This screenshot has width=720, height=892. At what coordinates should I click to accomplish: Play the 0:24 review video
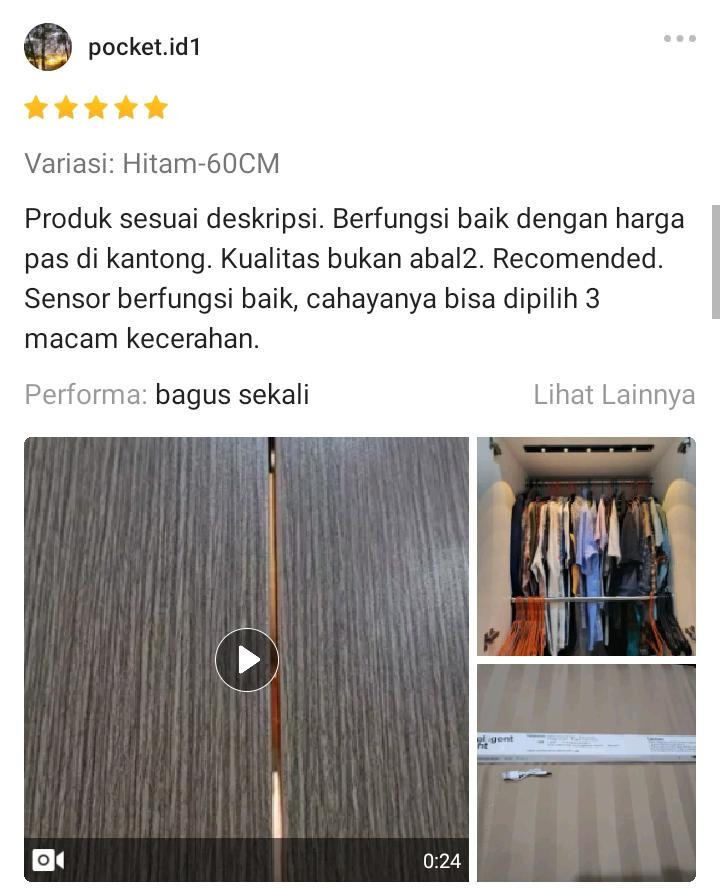[x=246, y=659]
